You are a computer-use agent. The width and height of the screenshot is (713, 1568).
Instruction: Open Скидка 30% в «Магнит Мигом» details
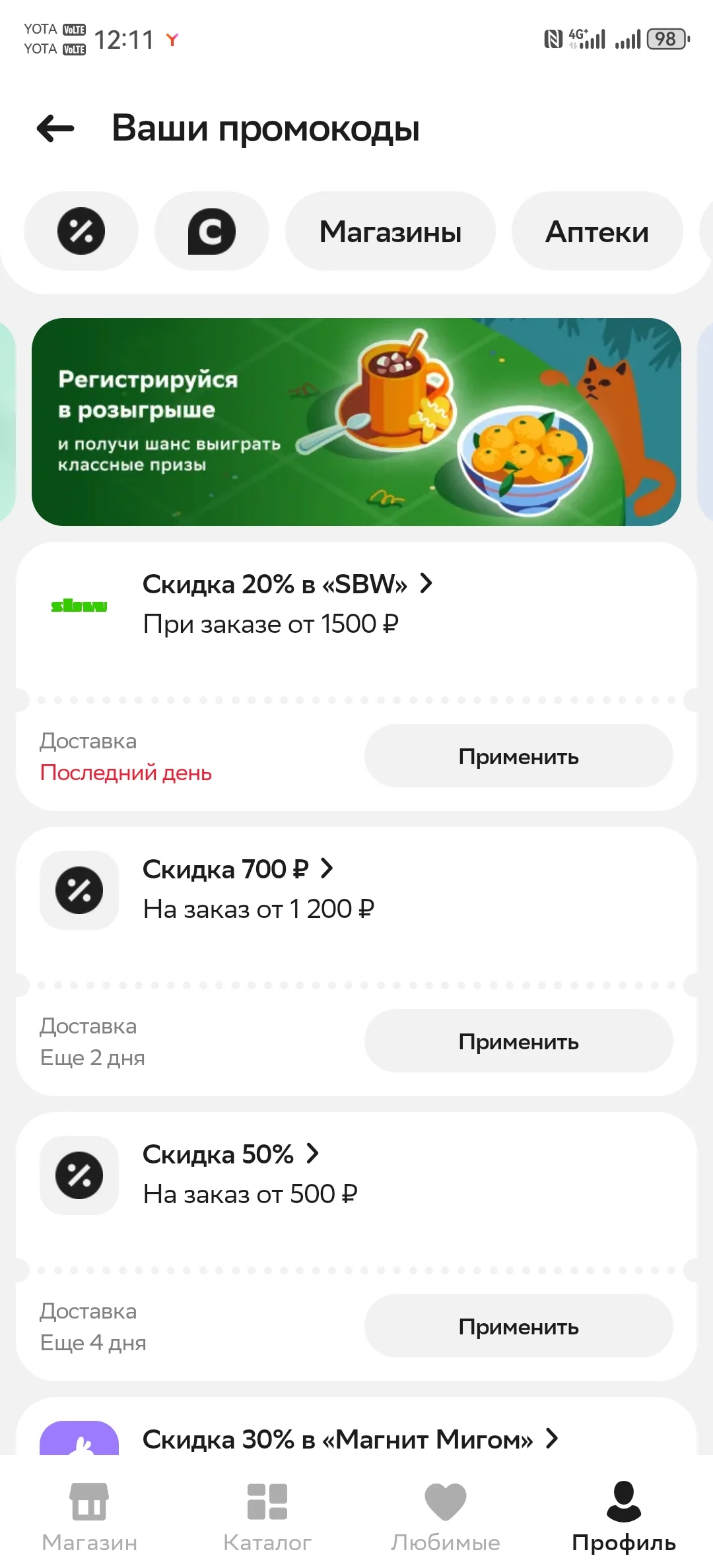click(351, 1439)
